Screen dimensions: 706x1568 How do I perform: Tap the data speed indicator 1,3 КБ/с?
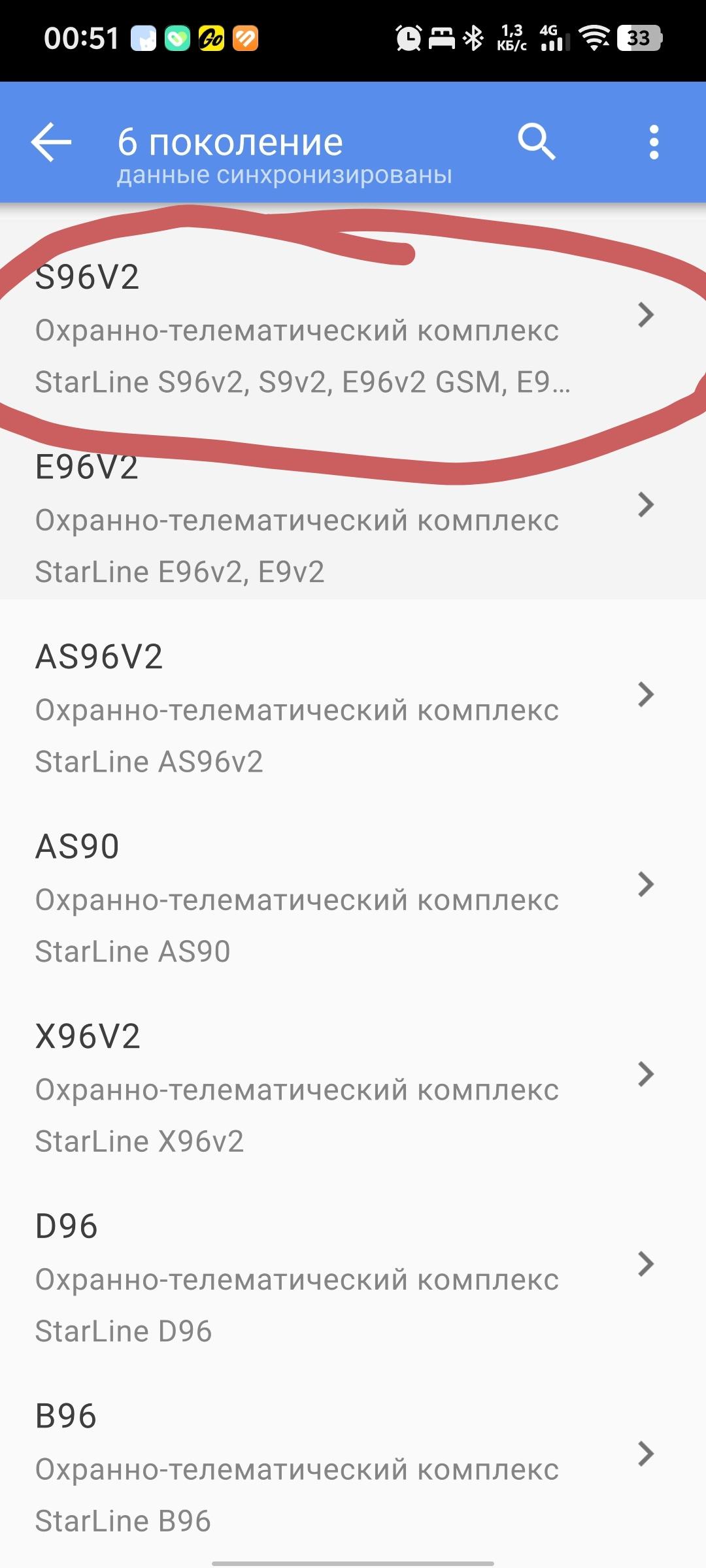pyautogui.click(x=514, y=38)
